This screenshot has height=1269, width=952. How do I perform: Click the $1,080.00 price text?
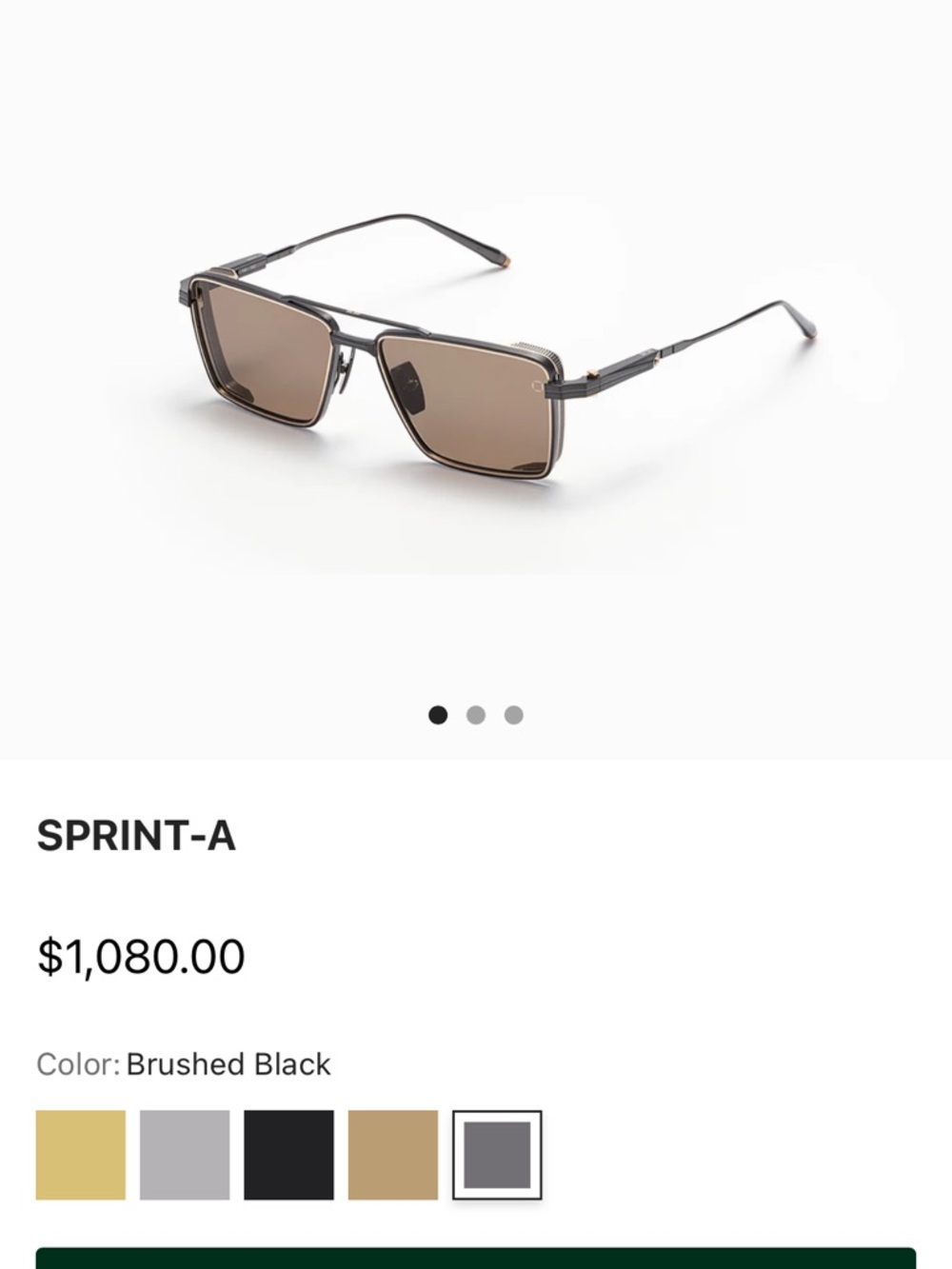click(x=139, y=956)
